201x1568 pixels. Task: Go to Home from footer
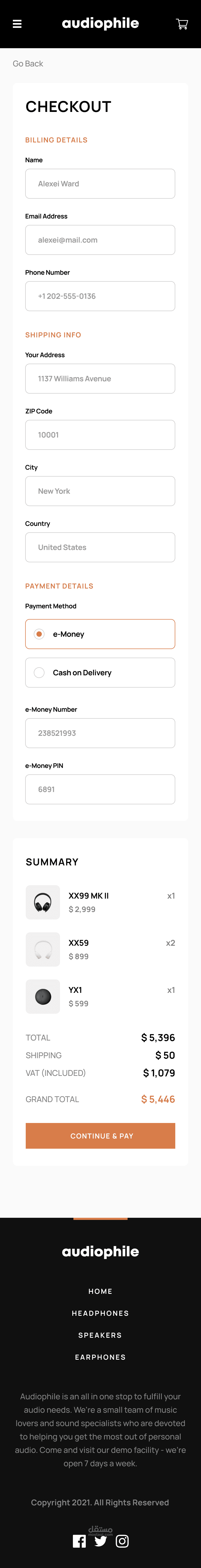click(100, 1291)
